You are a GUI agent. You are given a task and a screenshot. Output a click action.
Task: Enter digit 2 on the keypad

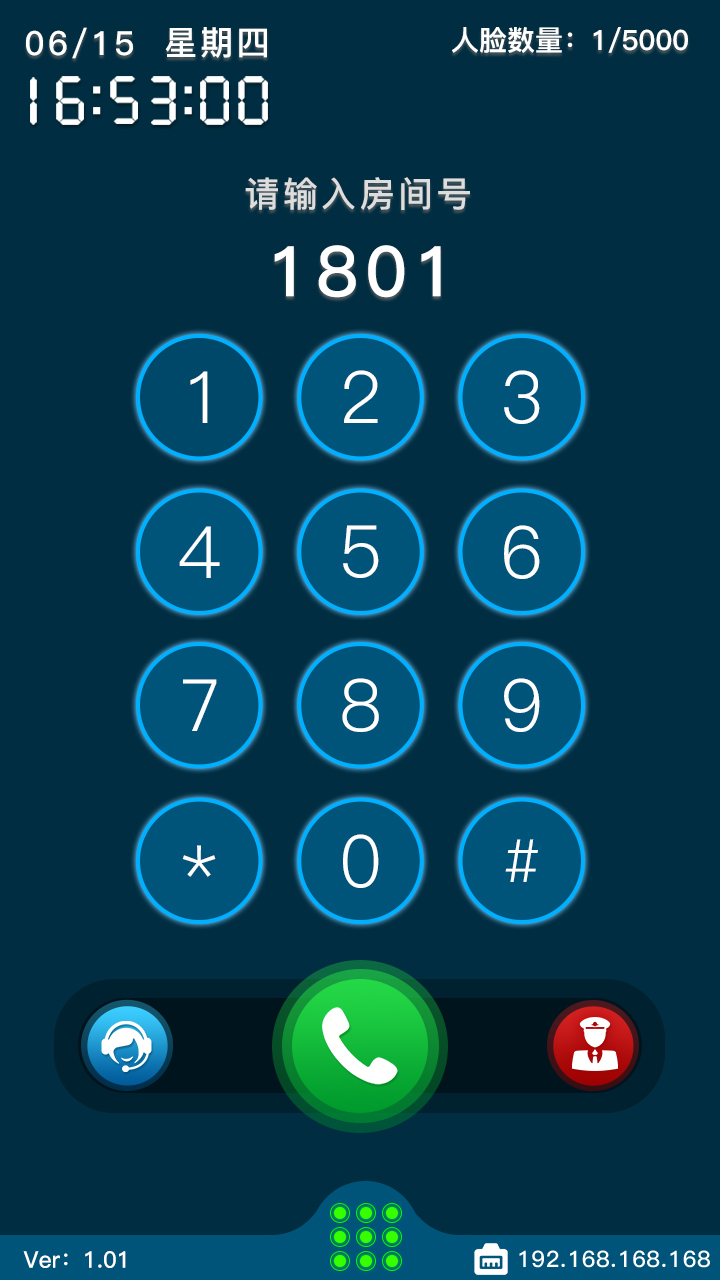(x=360, y=397)
